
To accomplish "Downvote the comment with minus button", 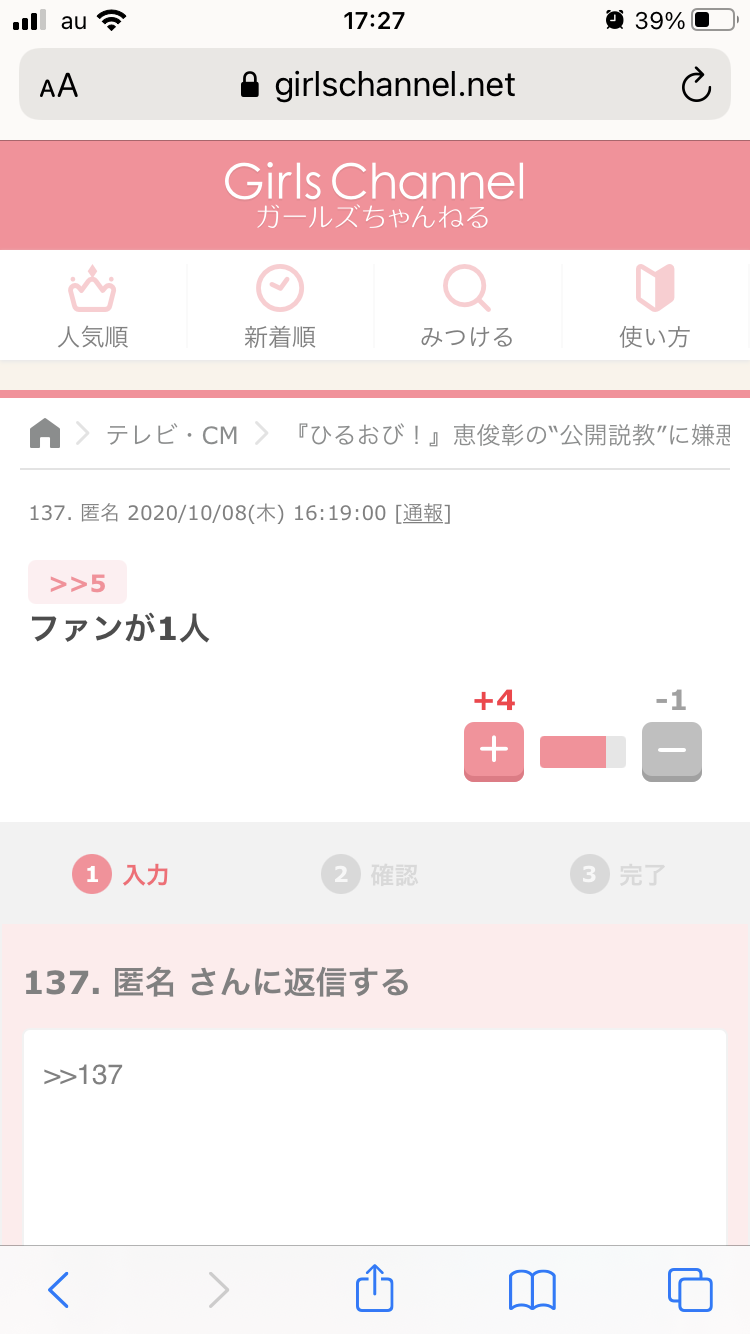I will (x=672, y=751).
